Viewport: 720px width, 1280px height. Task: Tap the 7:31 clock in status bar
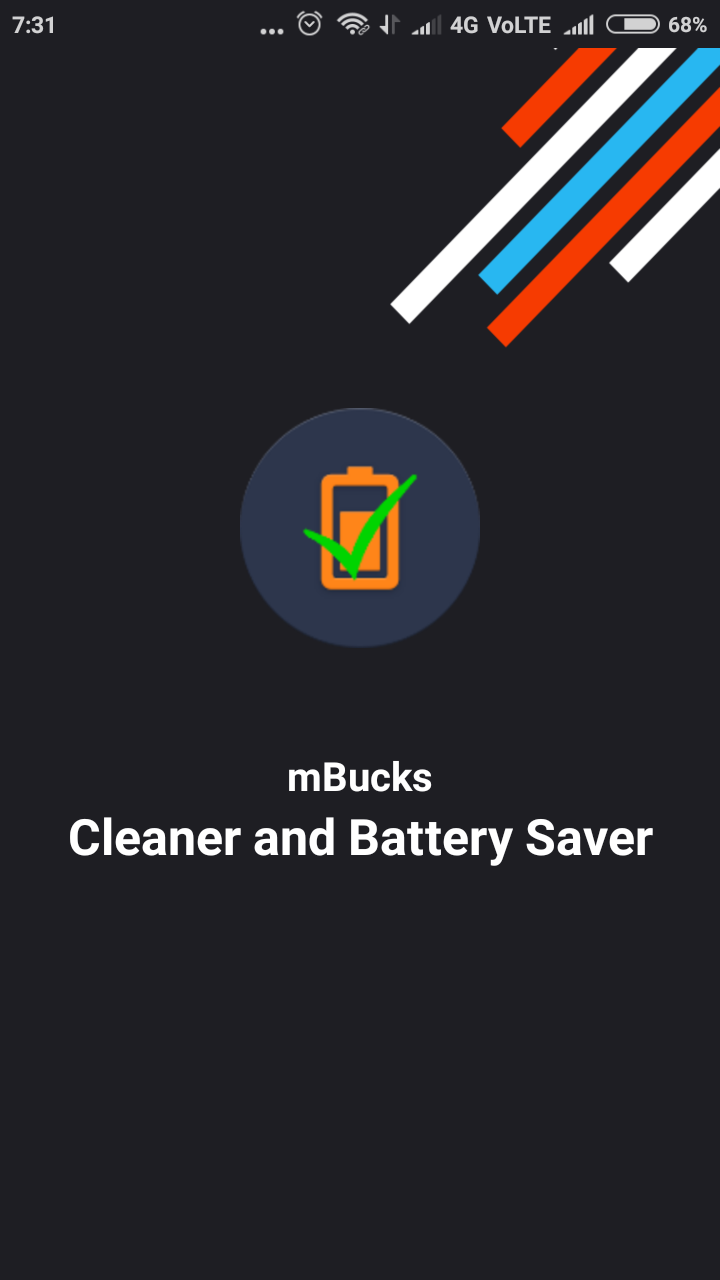(x=31, y=25)
